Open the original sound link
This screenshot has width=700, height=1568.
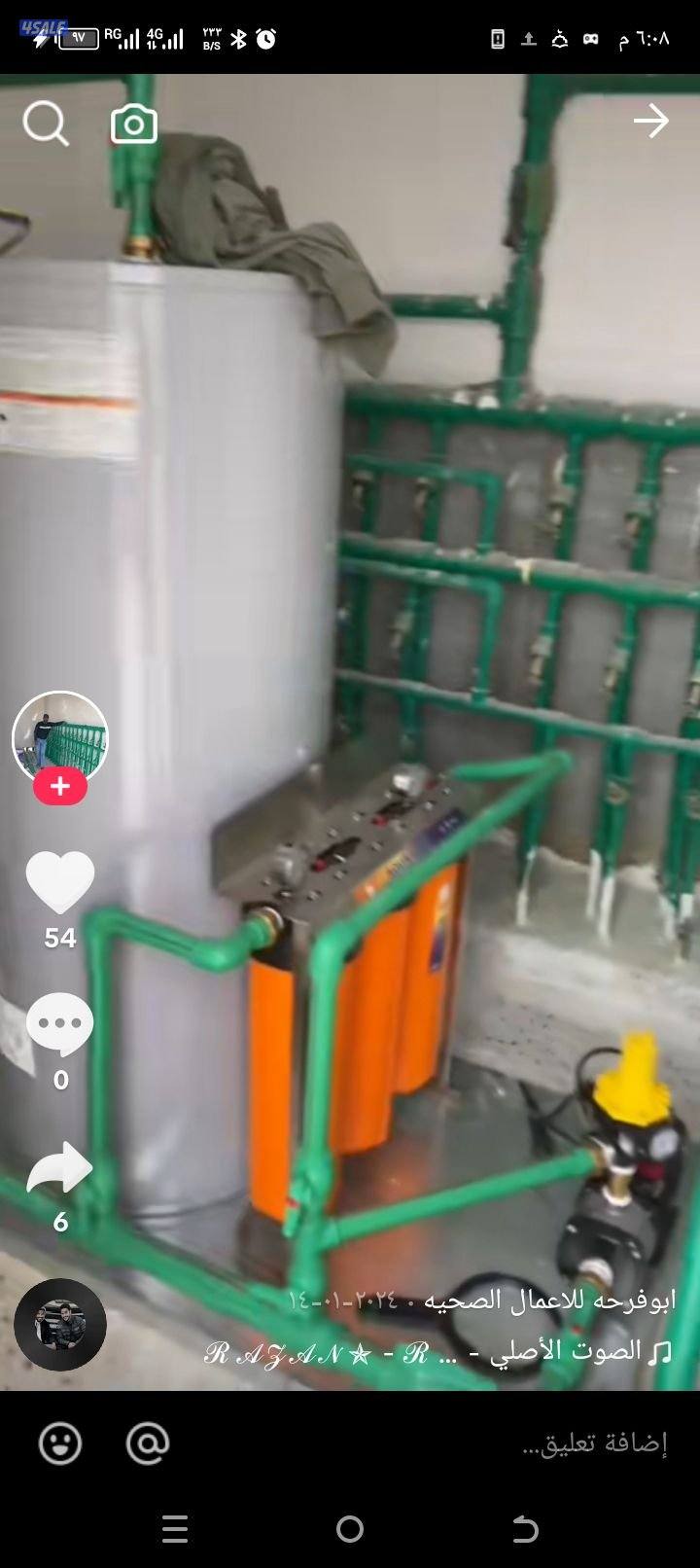pos(437,1351)
